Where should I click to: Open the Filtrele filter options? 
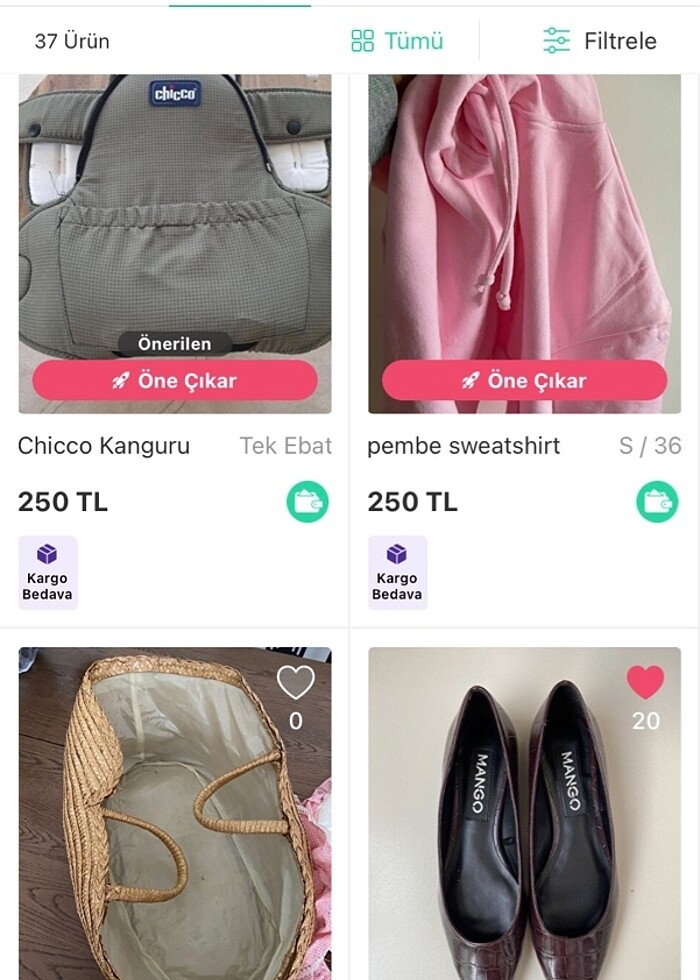pos(599,41)
